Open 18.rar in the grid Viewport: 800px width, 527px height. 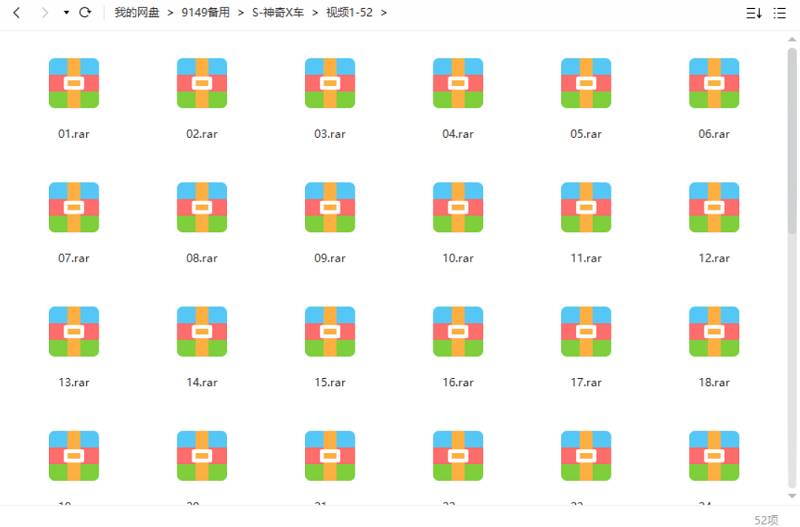coord(714,331)
